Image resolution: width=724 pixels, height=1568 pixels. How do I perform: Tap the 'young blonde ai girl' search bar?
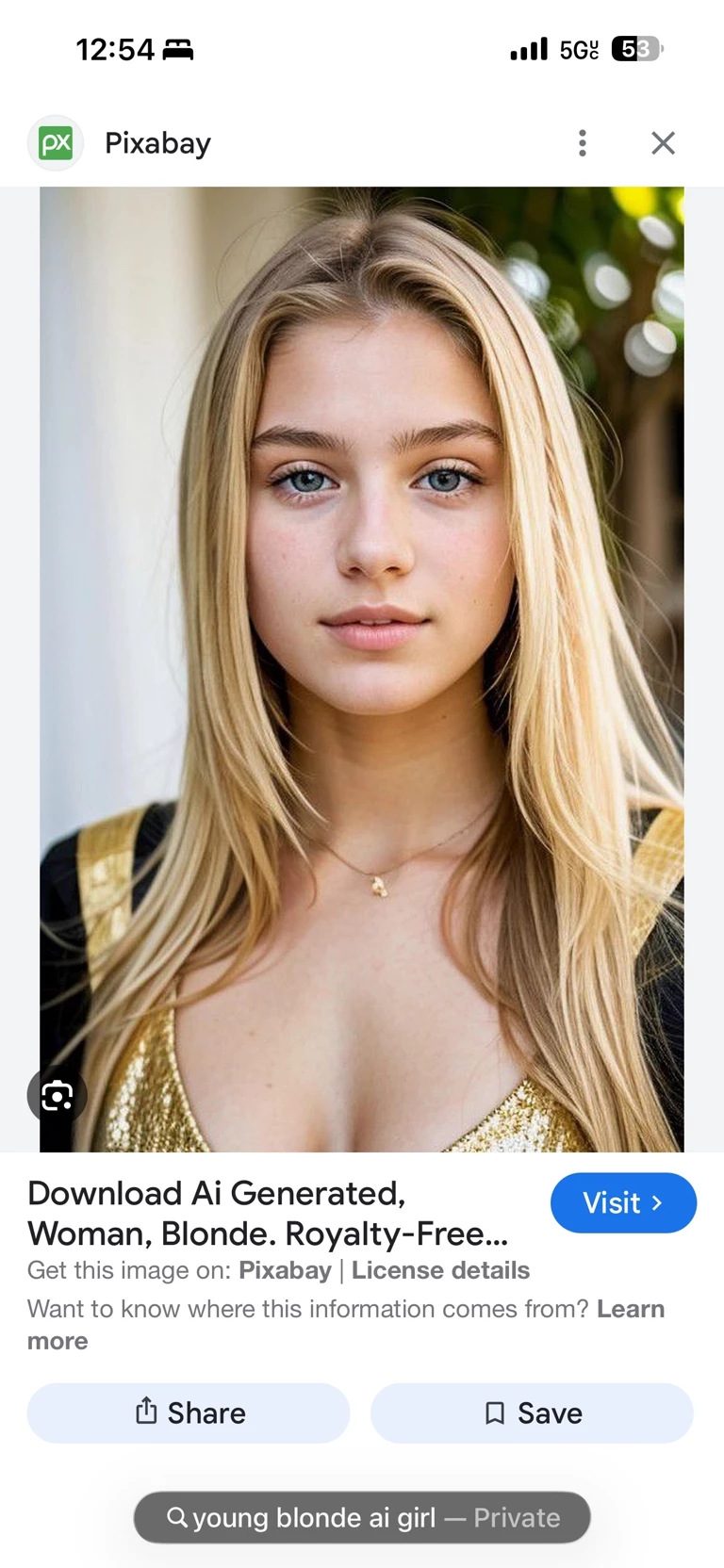coord(362,1517)
